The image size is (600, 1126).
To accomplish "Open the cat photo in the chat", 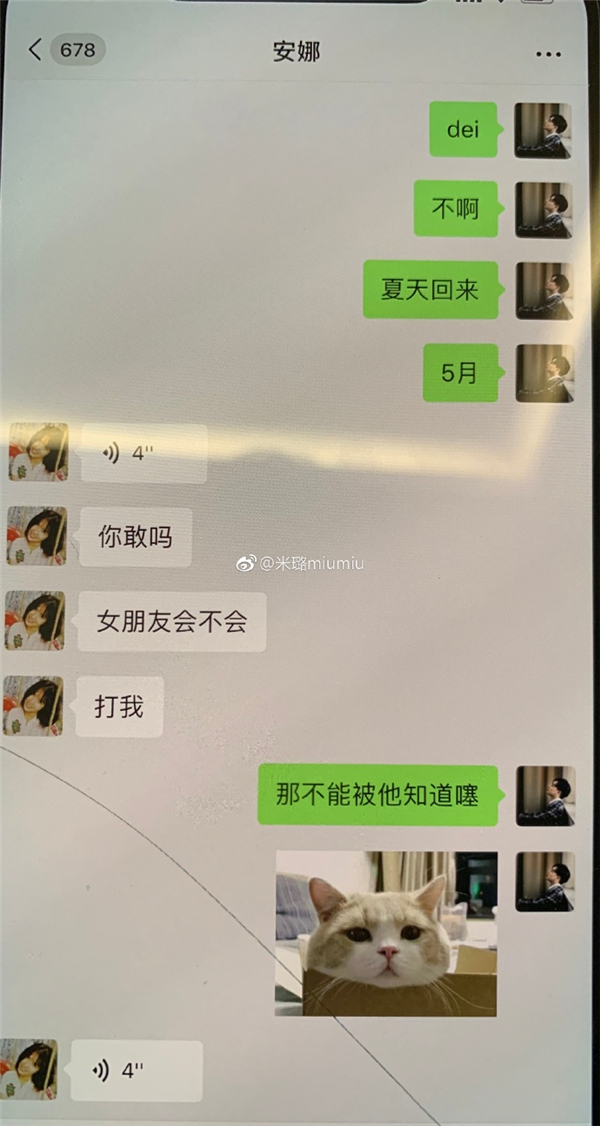I will coord(386,933).
